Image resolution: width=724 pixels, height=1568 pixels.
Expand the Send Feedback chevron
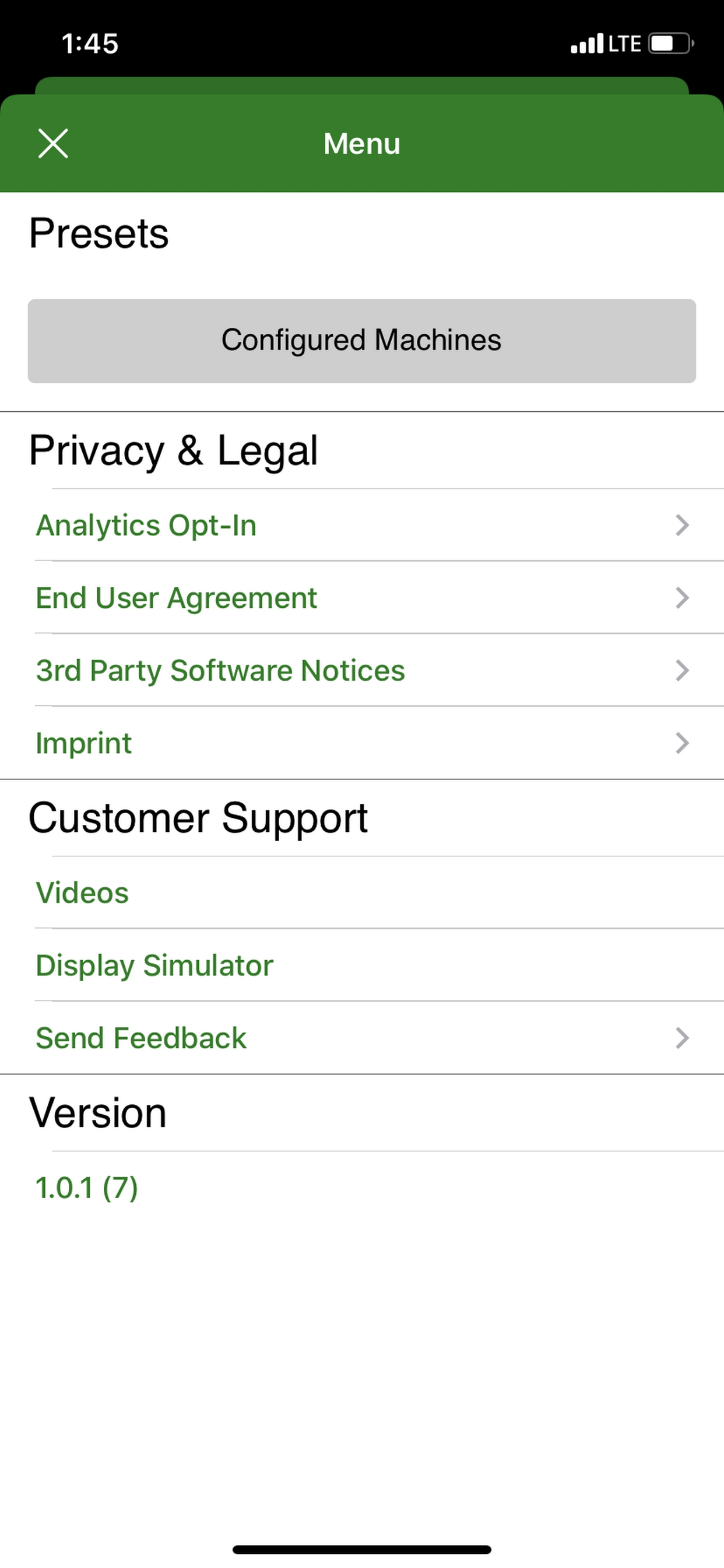coord(681,1038)
